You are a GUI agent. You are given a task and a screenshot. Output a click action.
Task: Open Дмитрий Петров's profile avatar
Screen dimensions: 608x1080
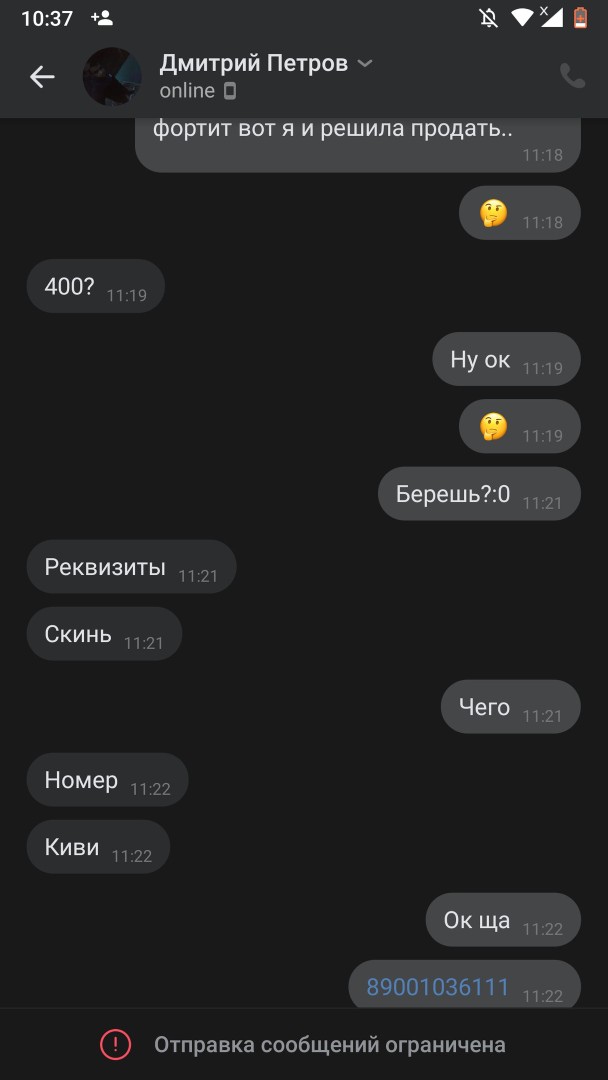tap(111, 77)
